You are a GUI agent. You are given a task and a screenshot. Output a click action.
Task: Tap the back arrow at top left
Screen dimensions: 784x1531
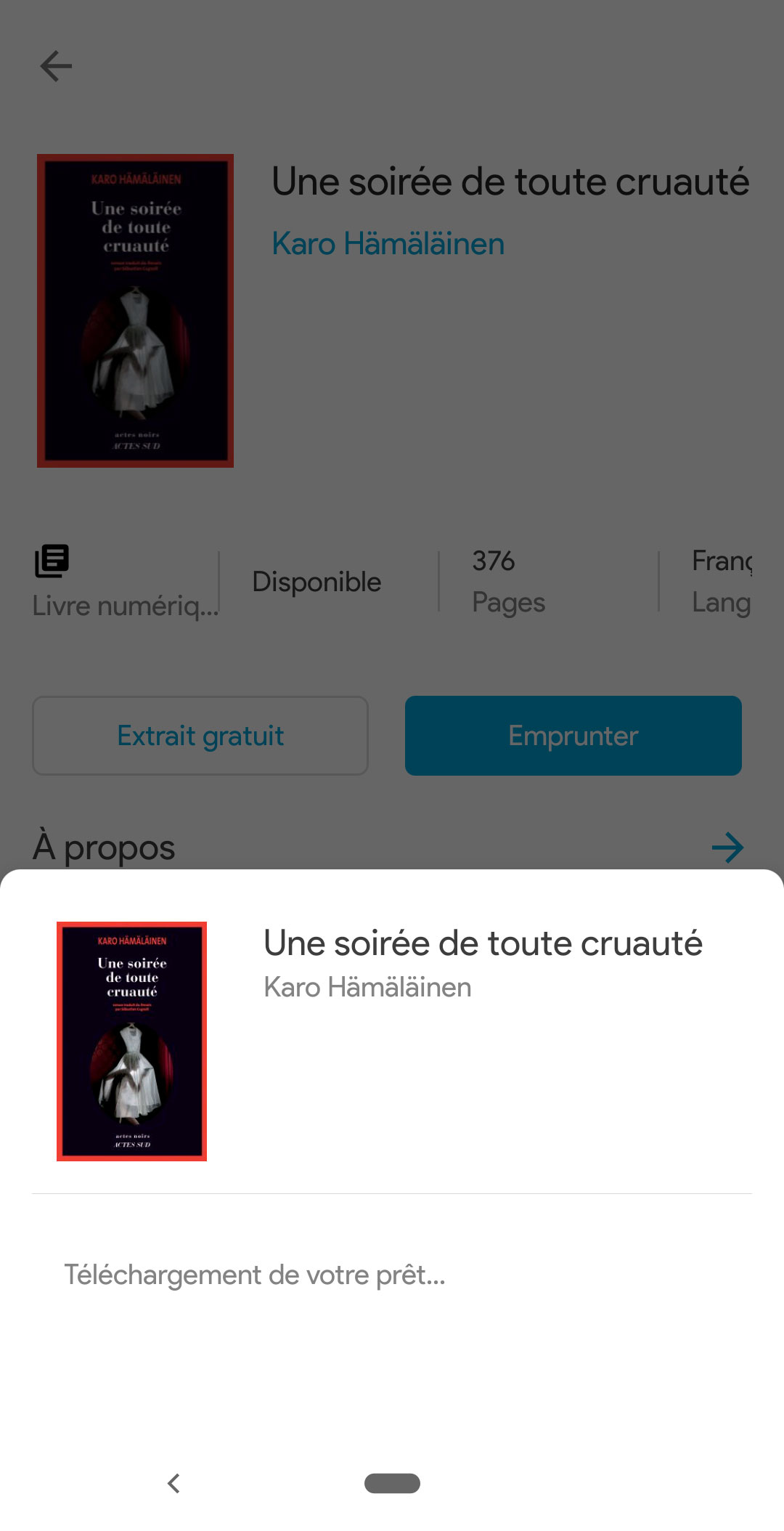click(55, 65)
